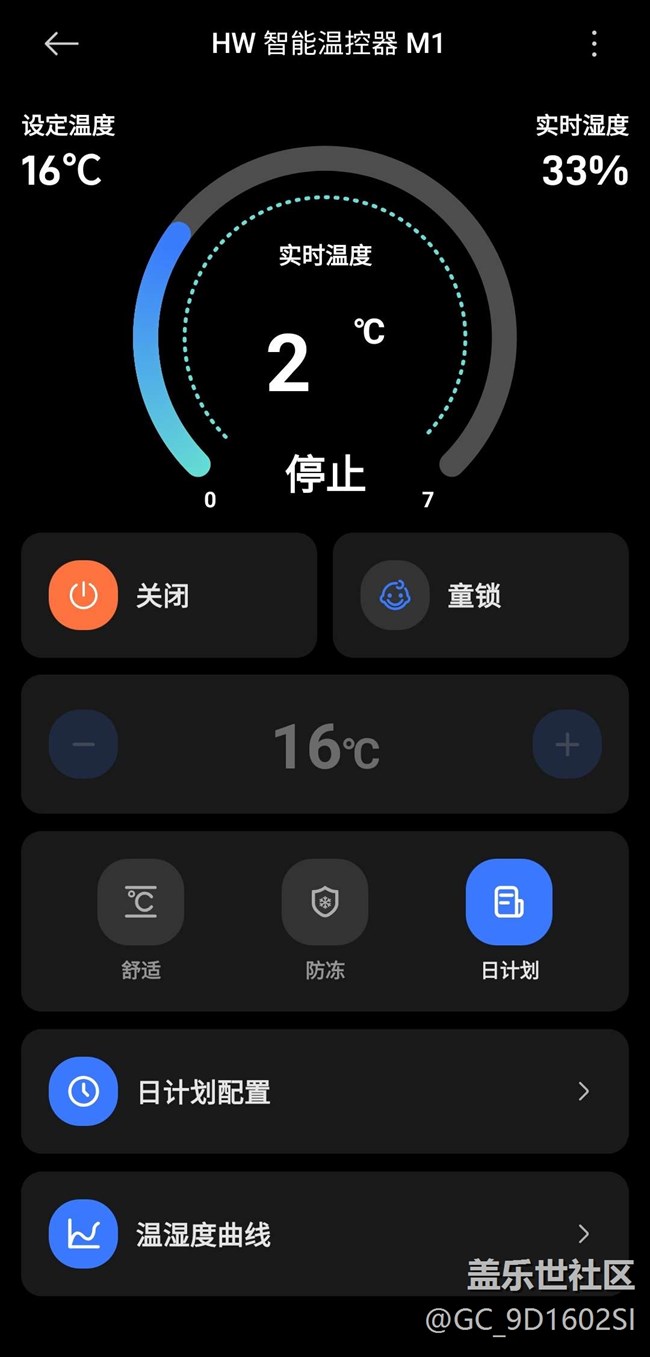This screenshot has width=650, height=1357.
Task: View the 温湿度曲线 chart
Action: point(325,1234)
